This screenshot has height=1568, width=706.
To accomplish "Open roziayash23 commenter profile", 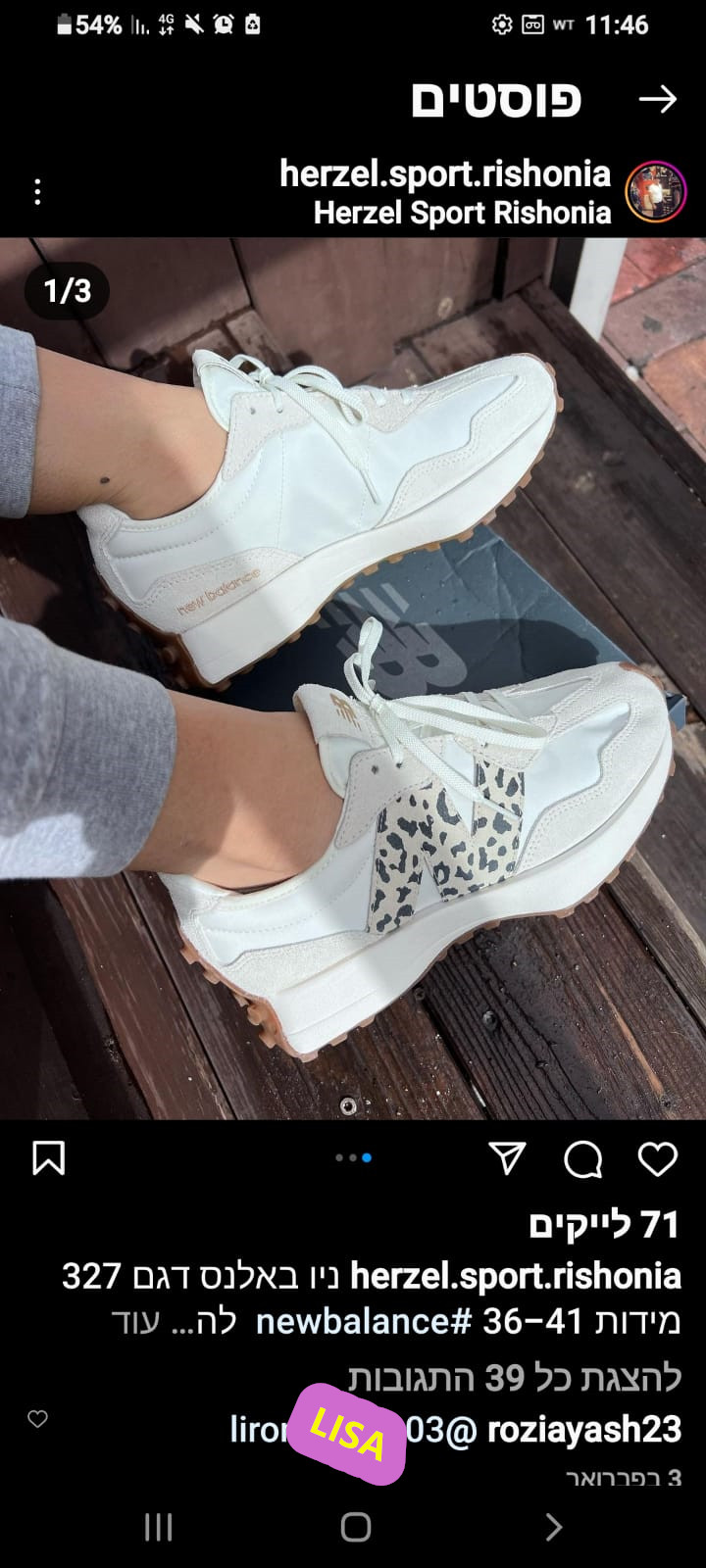I will (583, 1429).
